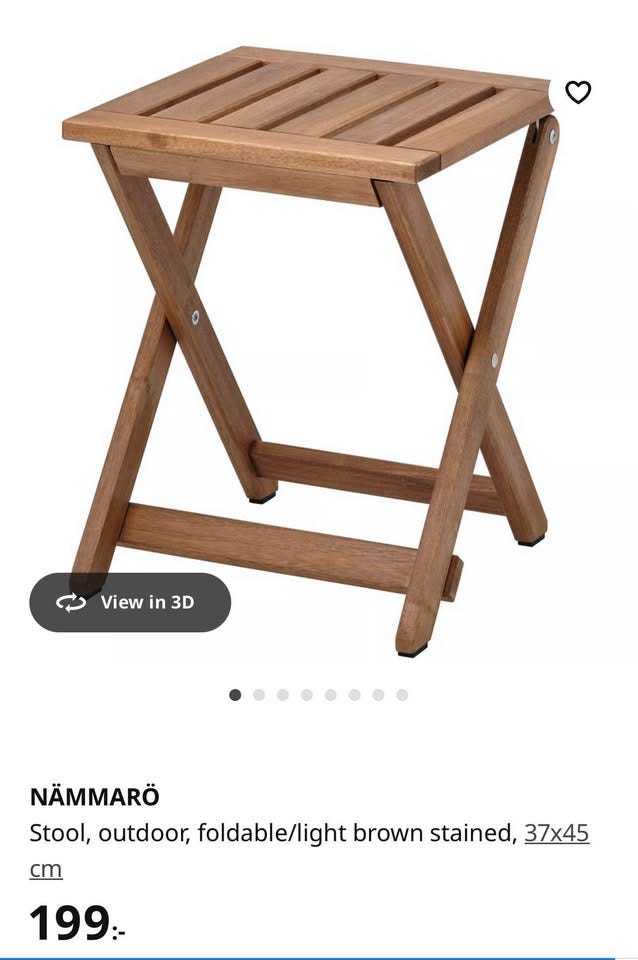The image size is (638, 960).
Task: Open the 37x45 cm size link
Action: pyautogui.click(x=556, y=833)
